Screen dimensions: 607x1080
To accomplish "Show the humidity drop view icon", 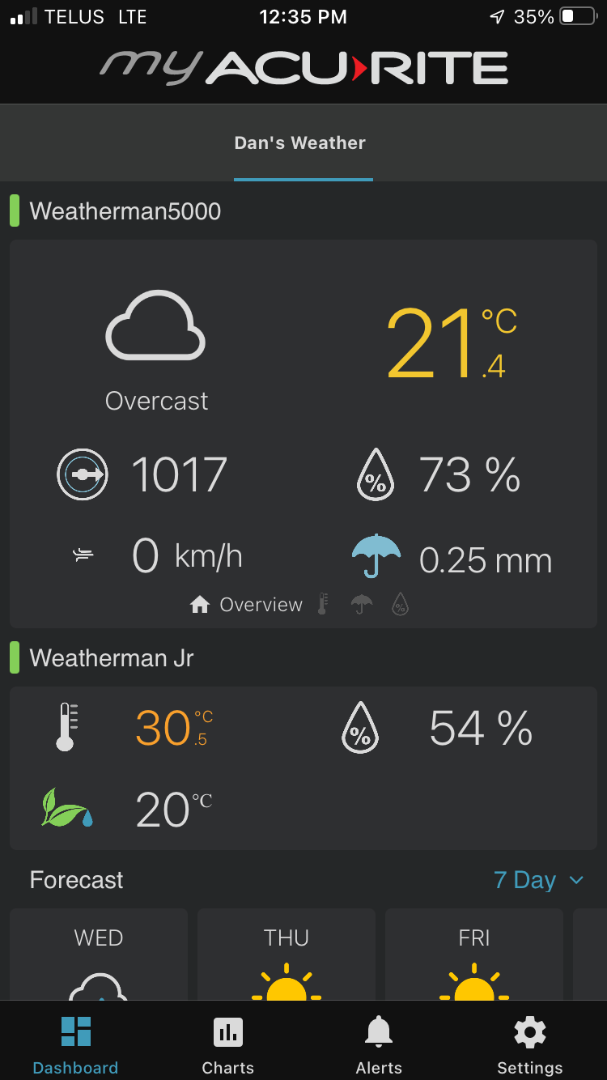I will (400, 605).
